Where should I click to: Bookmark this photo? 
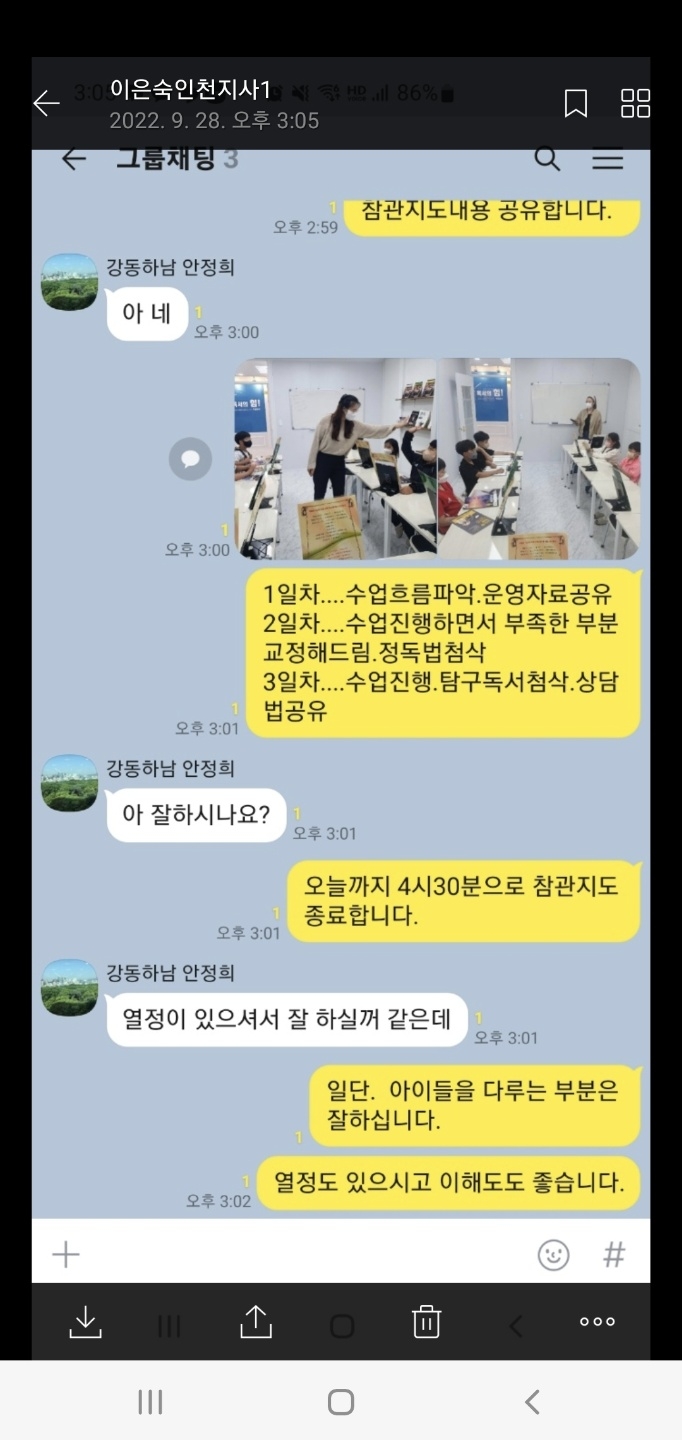point(576,103)
